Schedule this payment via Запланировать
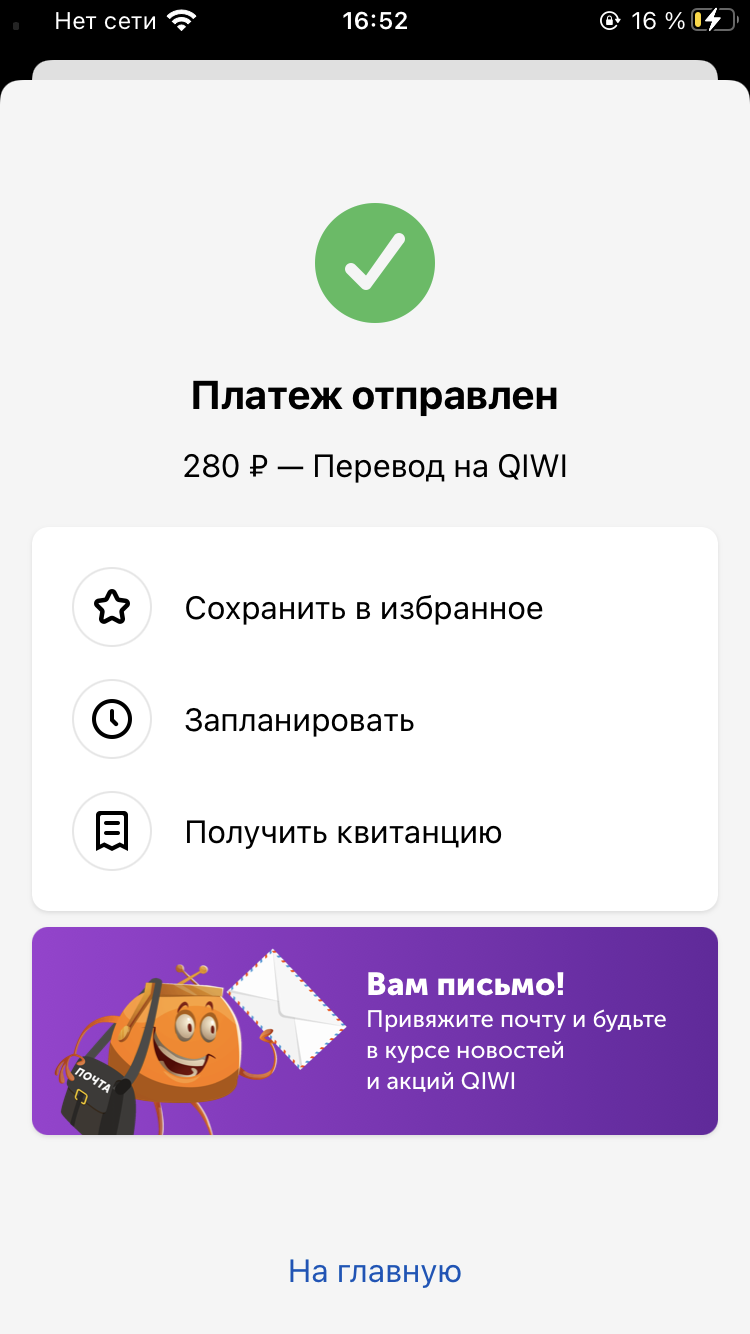 click(x=375, y=720)
